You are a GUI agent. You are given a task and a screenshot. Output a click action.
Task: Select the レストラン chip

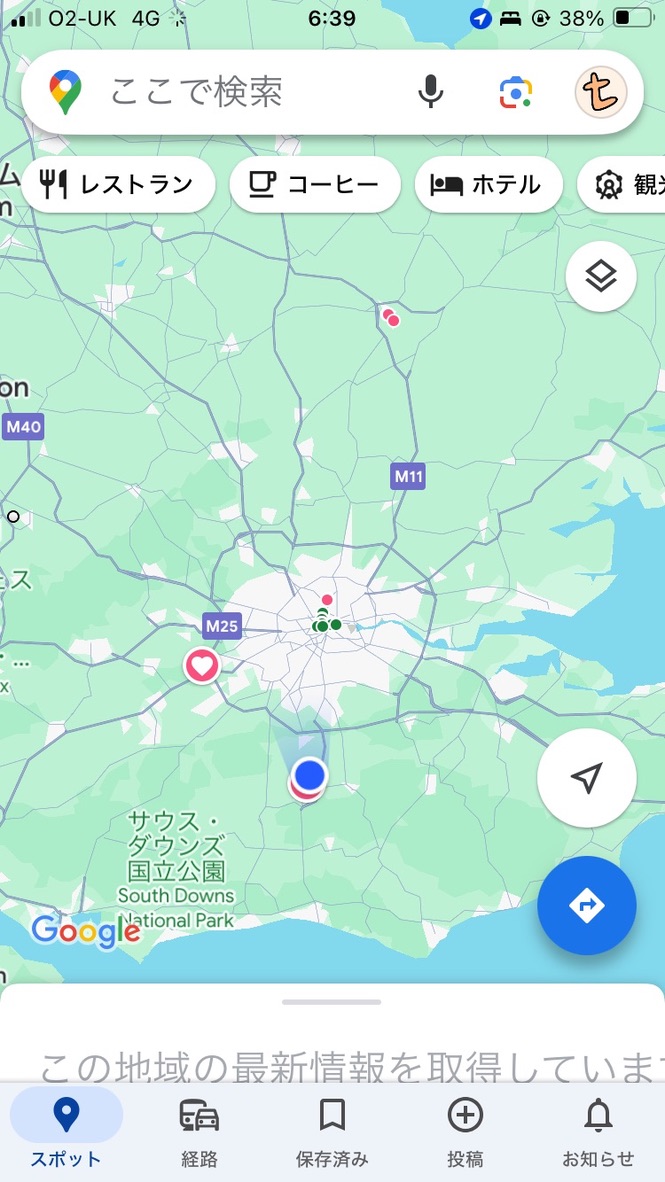[118, 185]
